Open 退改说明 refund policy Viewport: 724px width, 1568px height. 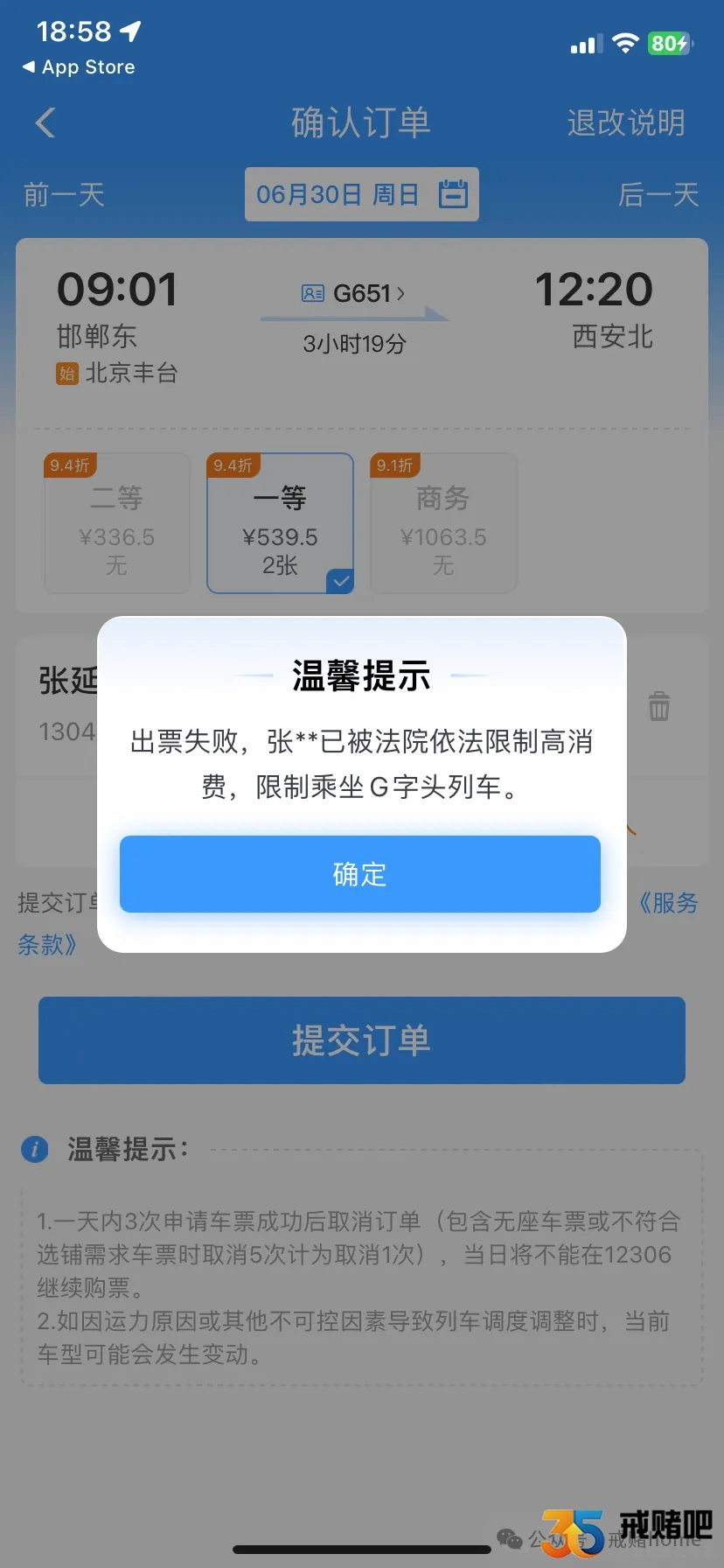(x=626, y=122)
